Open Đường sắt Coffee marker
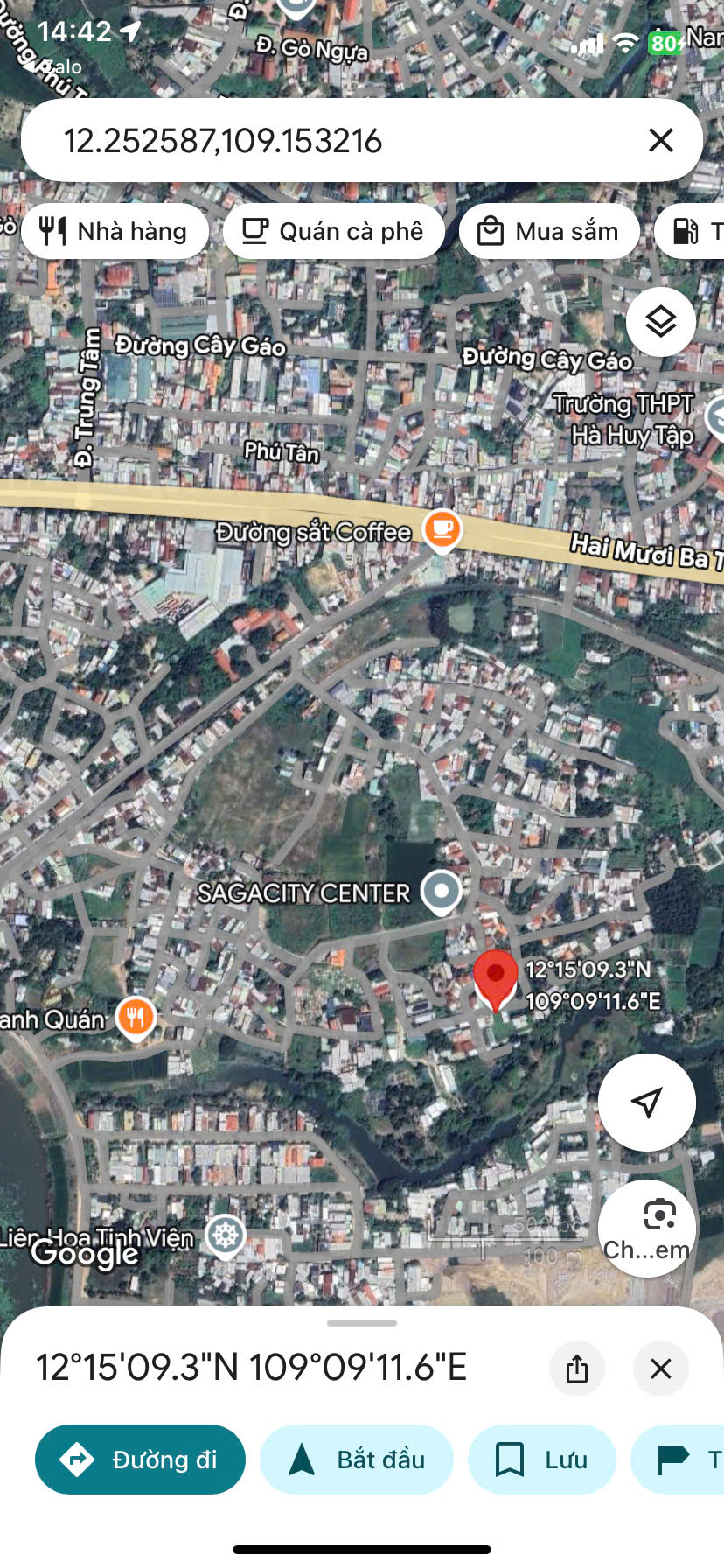 coord(442,529)
